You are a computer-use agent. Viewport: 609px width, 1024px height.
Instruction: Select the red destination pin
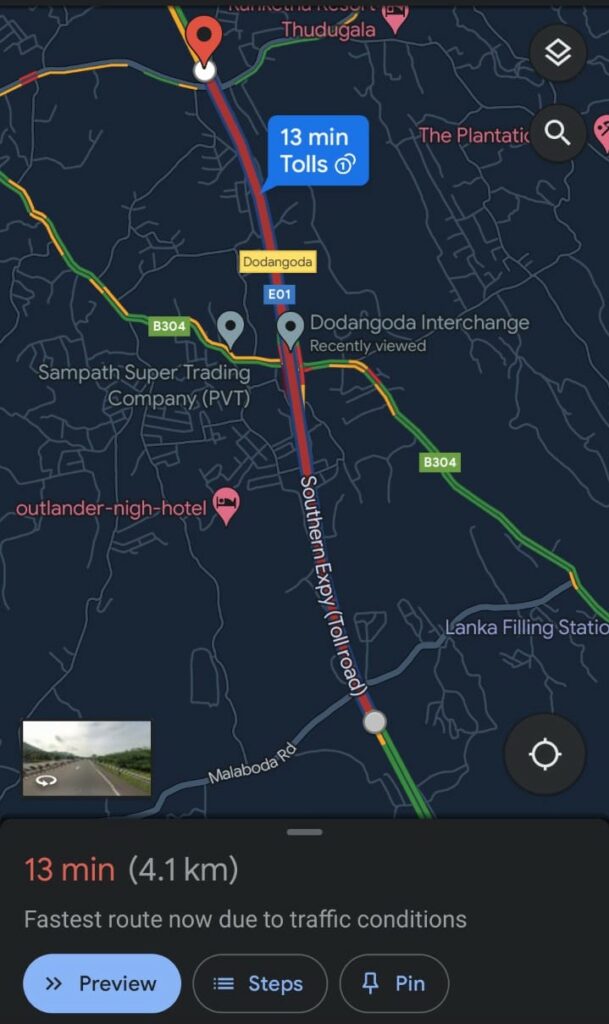point(205,38)
